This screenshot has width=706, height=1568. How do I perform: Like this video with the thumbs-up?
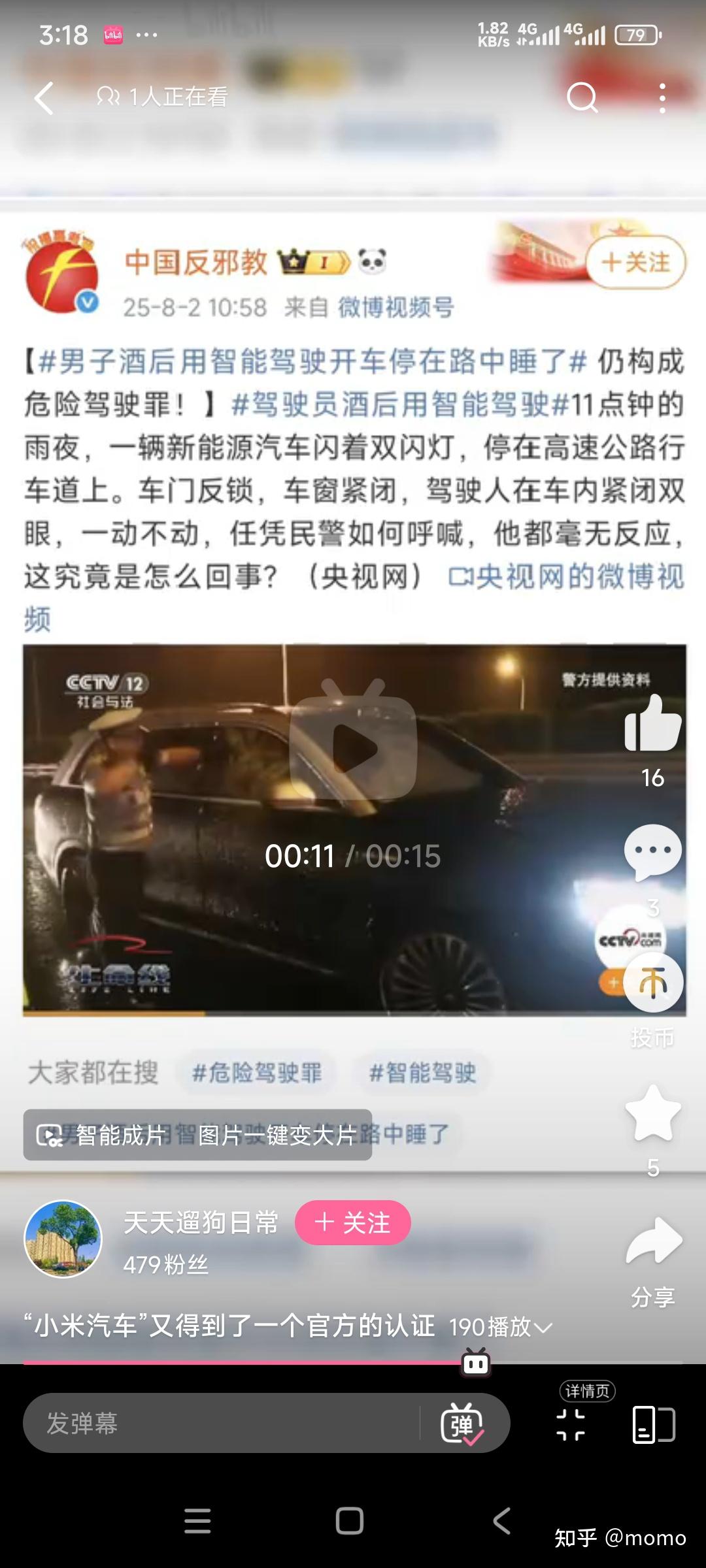653,723
